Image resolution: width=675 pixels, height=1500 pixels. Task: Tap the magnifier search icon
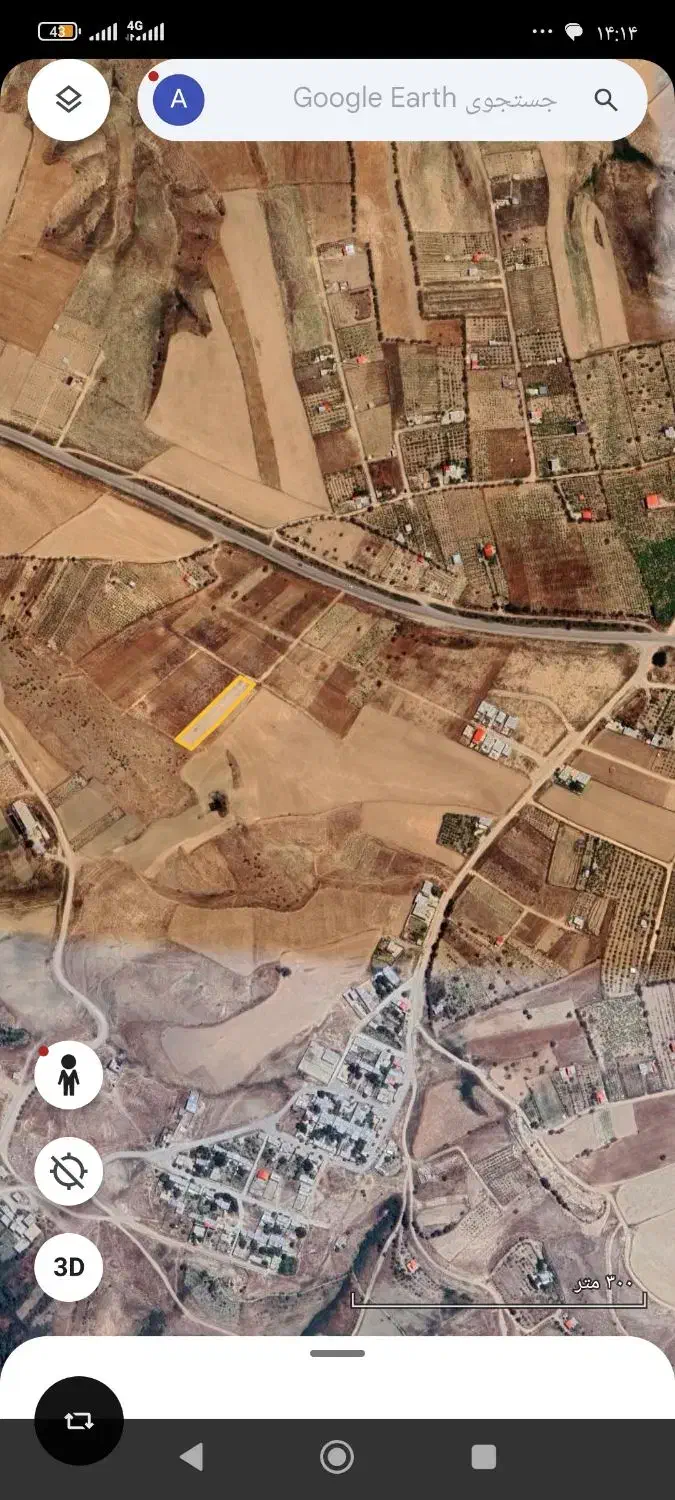coord(605,99)
